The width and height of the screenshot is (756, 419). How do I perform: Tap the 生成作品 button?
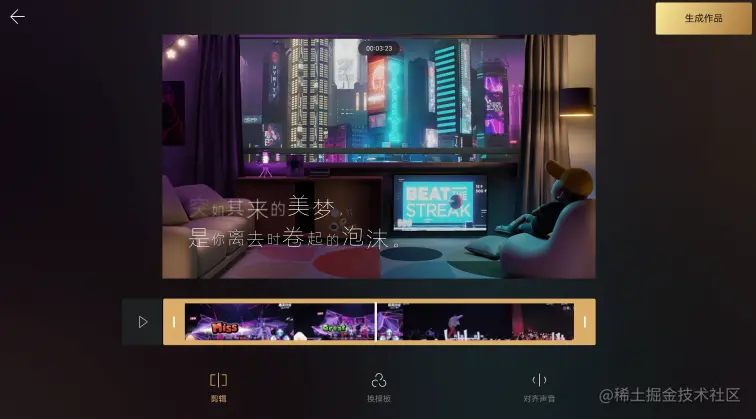[x=703, y=18]
